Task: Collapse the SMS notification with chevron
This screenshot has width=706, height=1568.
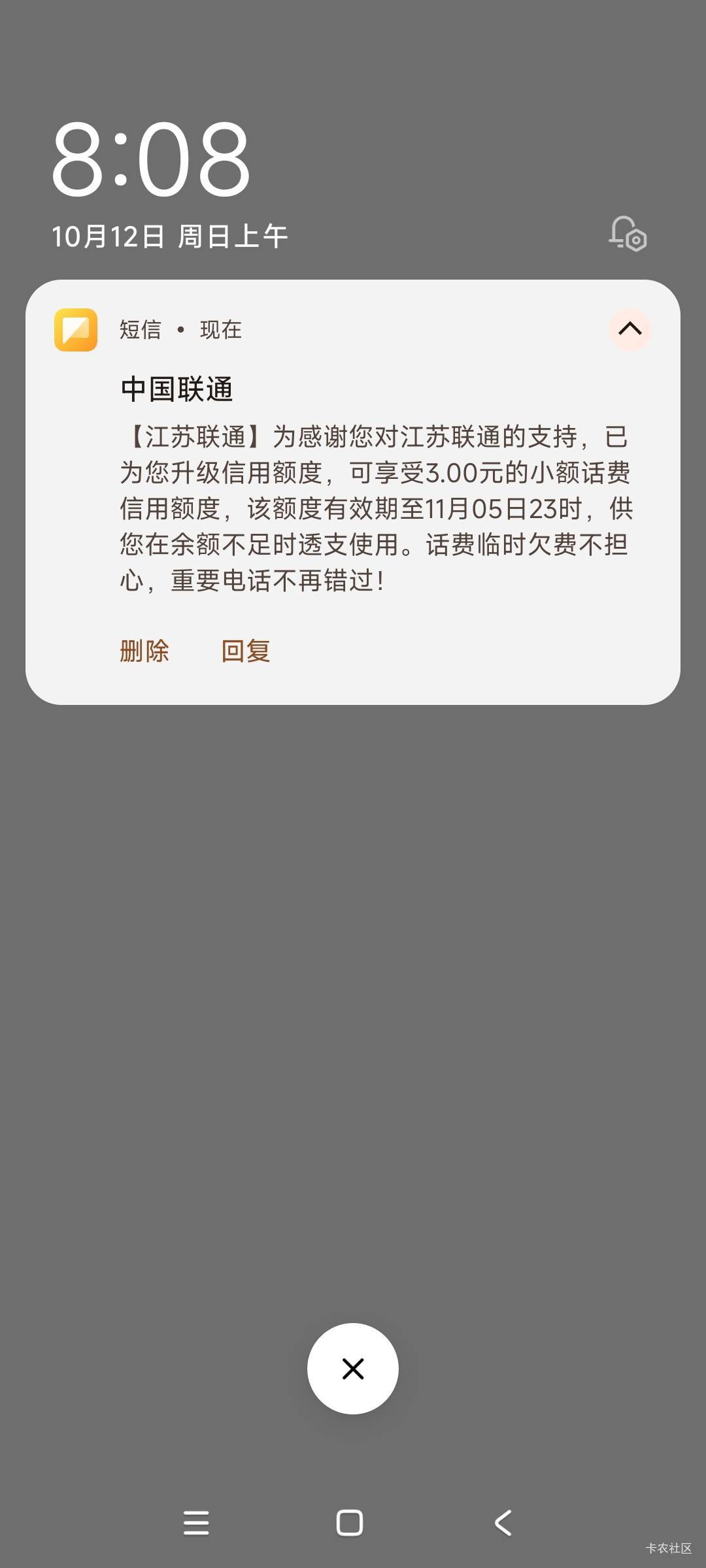Action: click(x=630, y=329)
